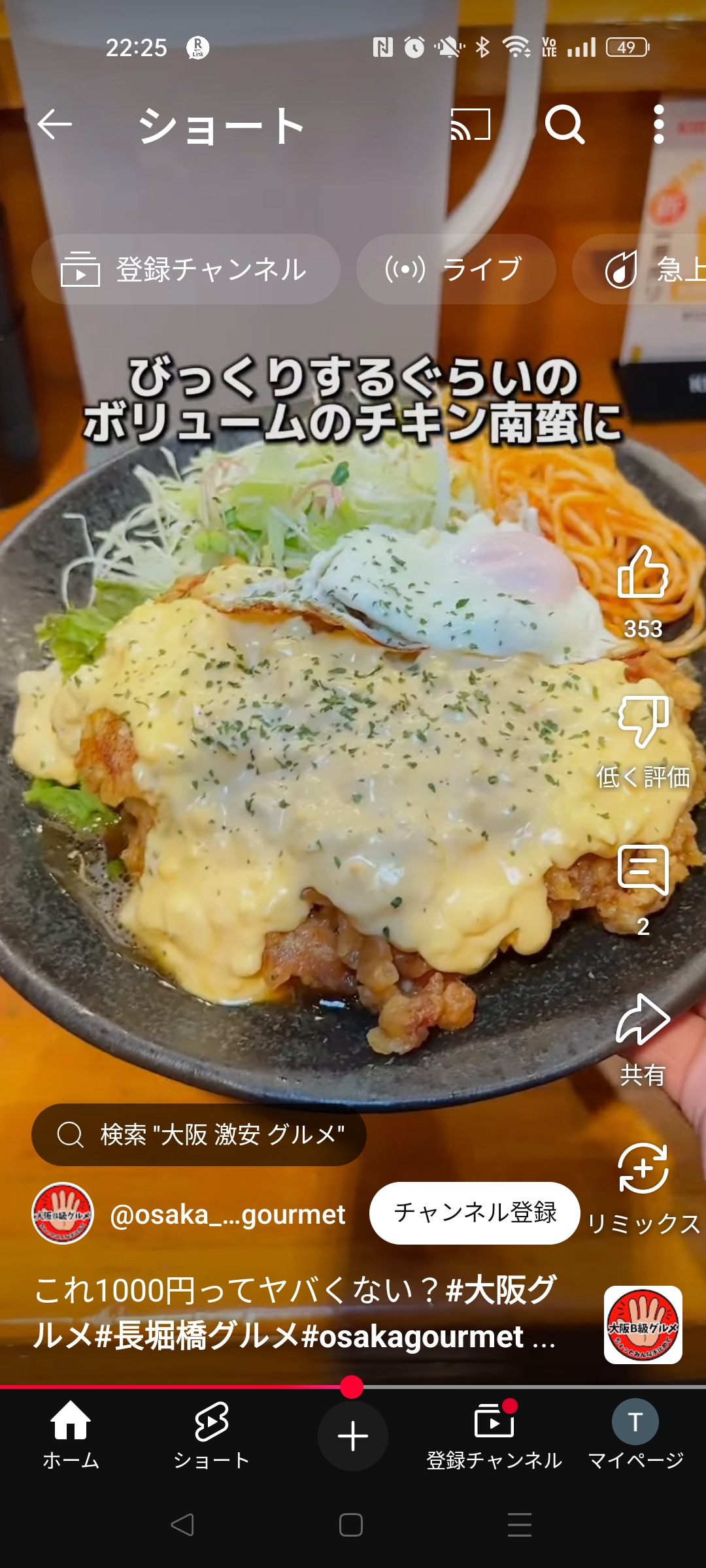The width and height of the screenshot is (706, 1568).
Task: Open the comments on this Short
Action: (x=643, y=871)
